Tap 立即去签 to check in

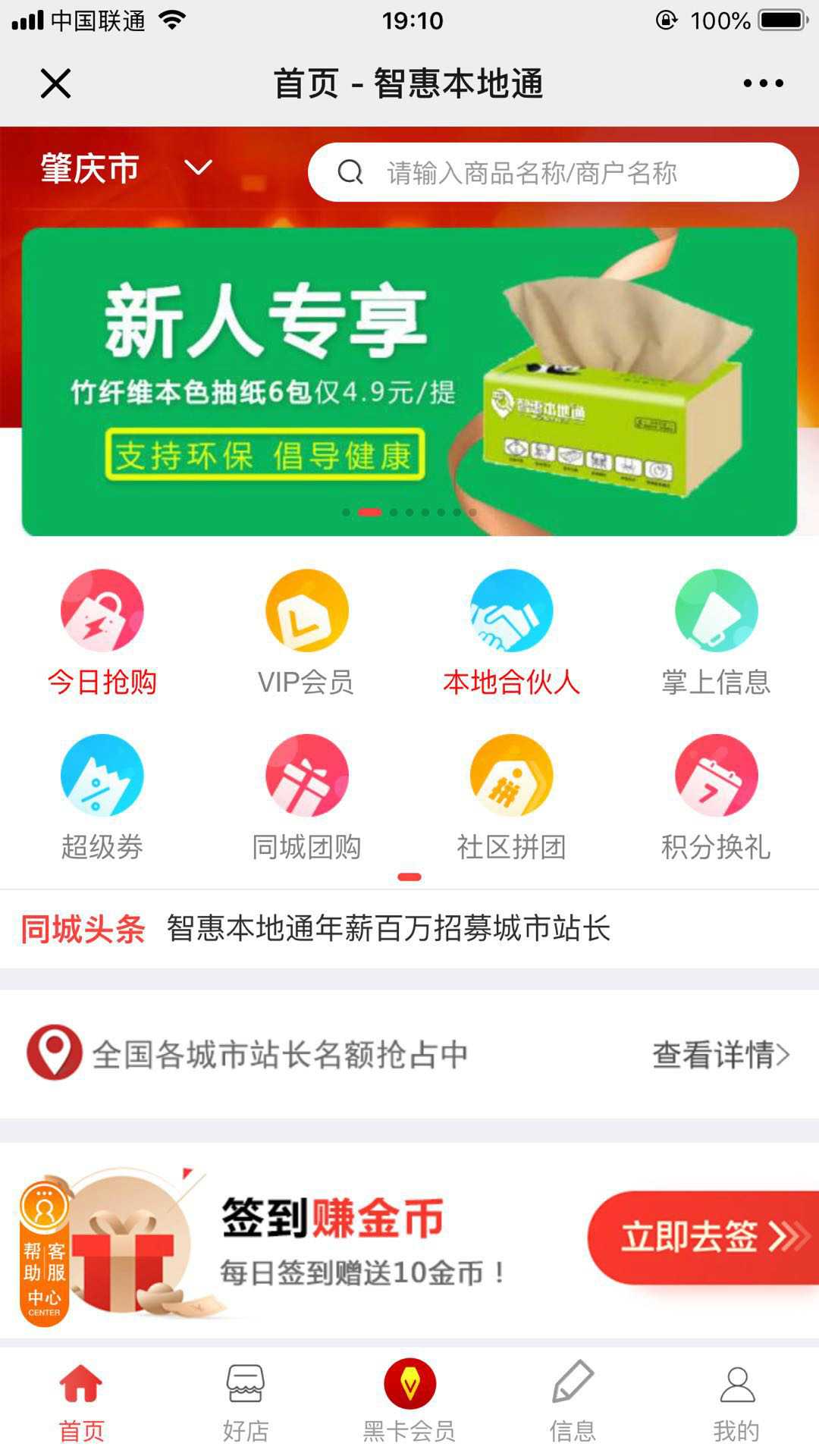click(x=701, y=1237)
